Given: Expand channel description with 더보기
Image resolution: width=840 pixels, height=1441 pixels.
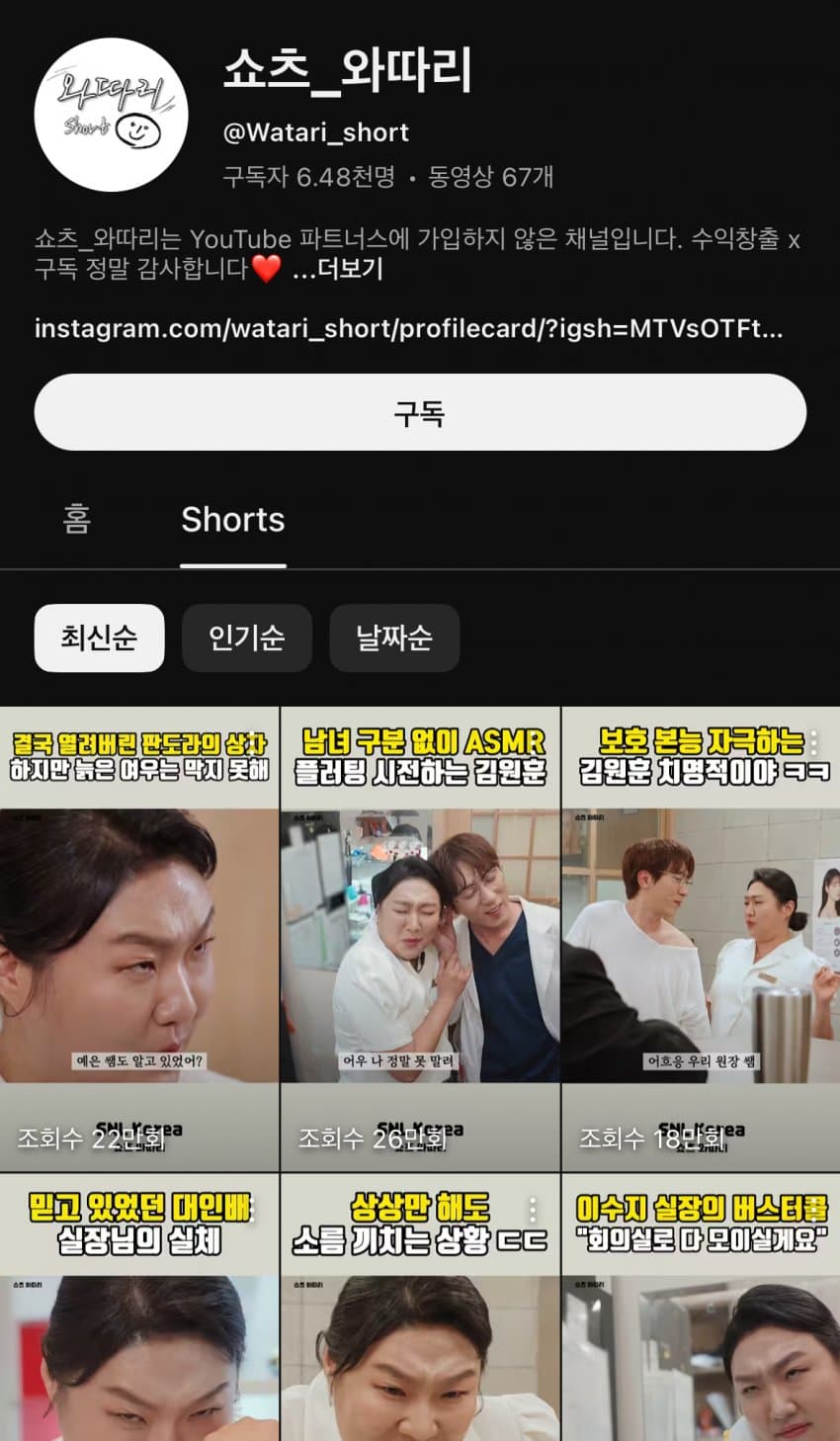Looking at the screenshot, I should pos(338,269).
